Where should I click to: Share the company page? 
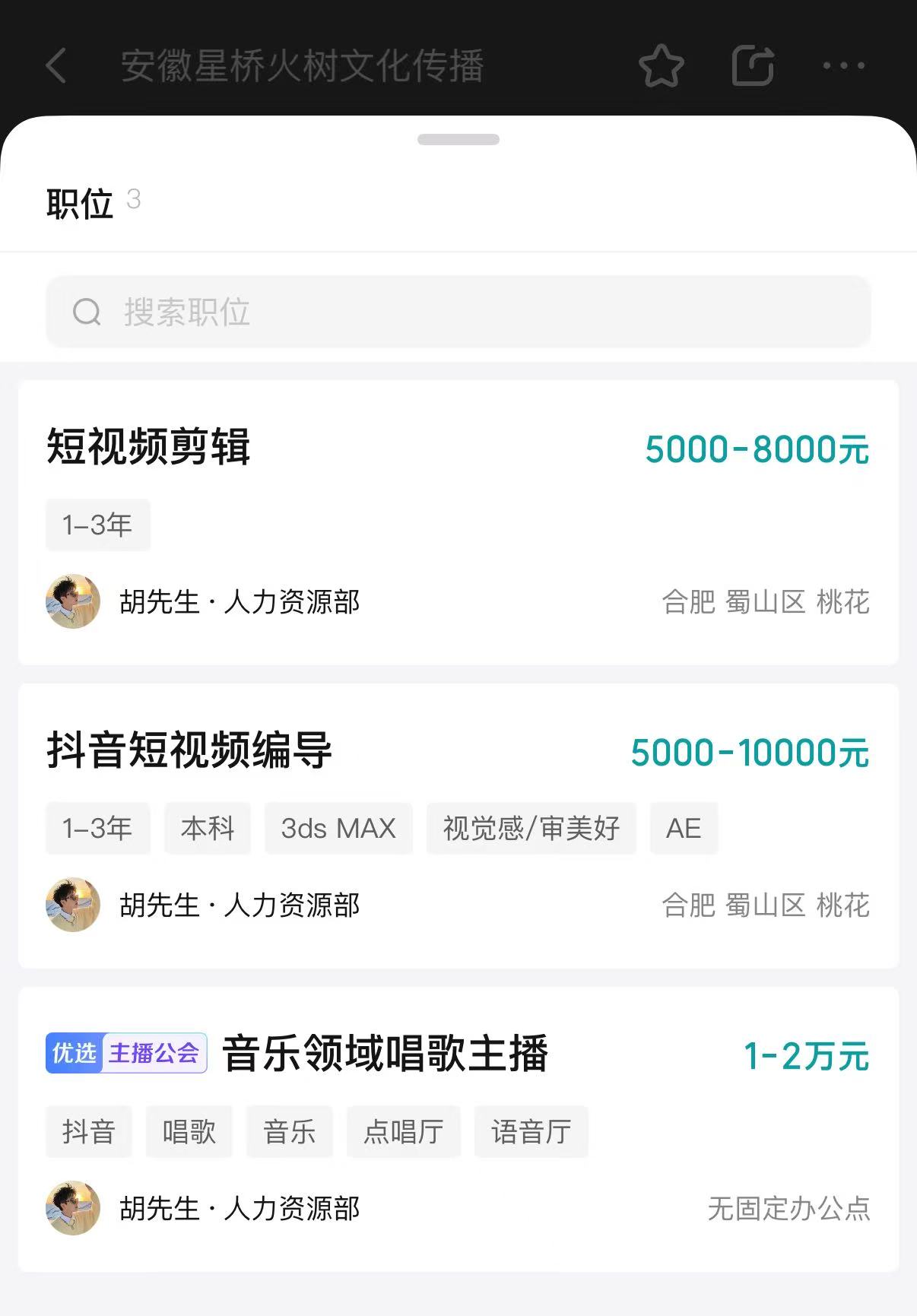coord(753,66)
